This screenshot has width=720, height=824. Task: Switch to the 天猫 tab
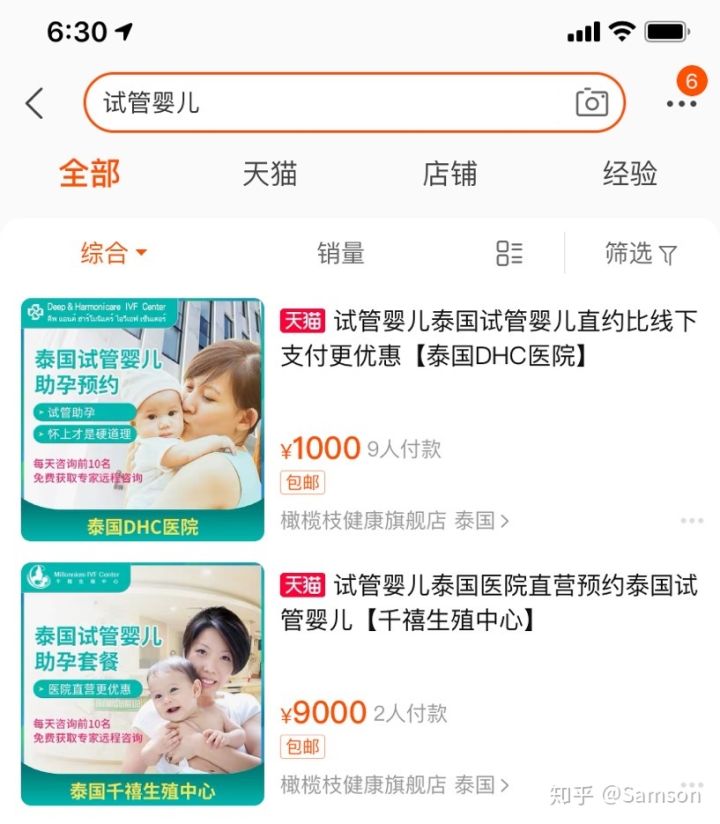tap(270, 173)
